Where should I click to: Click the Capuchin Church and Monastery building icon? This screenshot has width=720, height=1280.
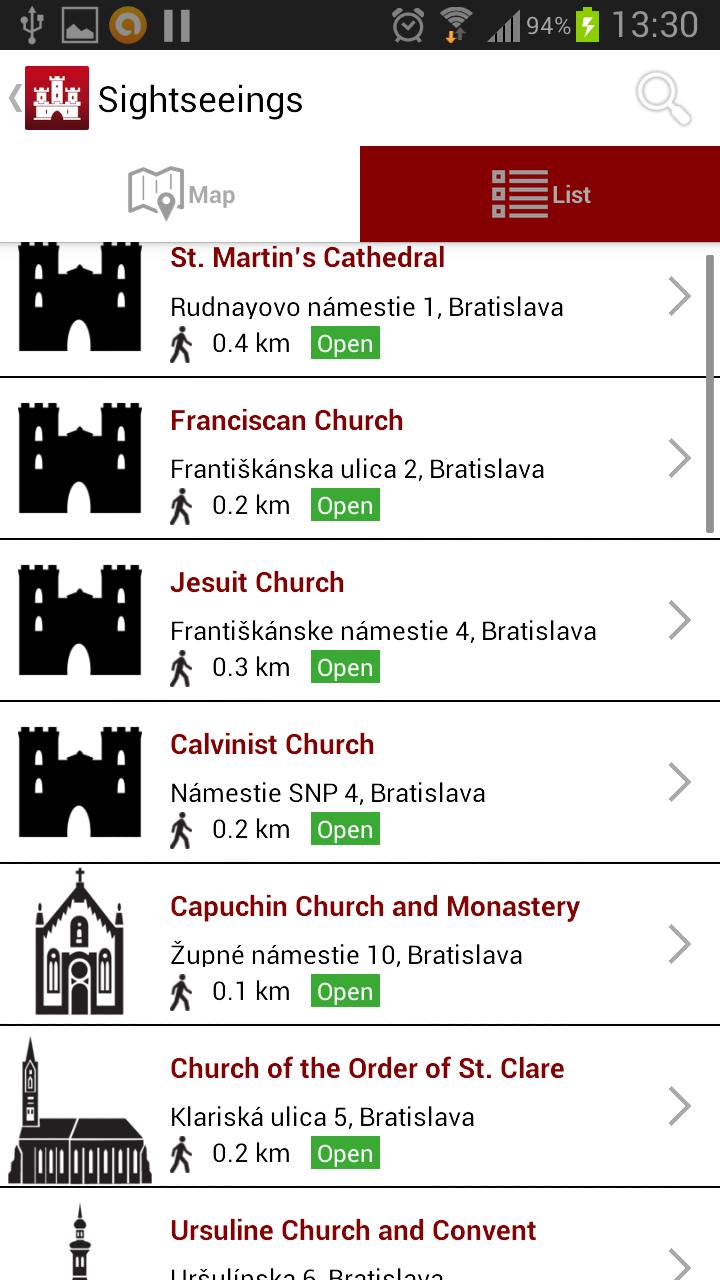click(80, 943)
